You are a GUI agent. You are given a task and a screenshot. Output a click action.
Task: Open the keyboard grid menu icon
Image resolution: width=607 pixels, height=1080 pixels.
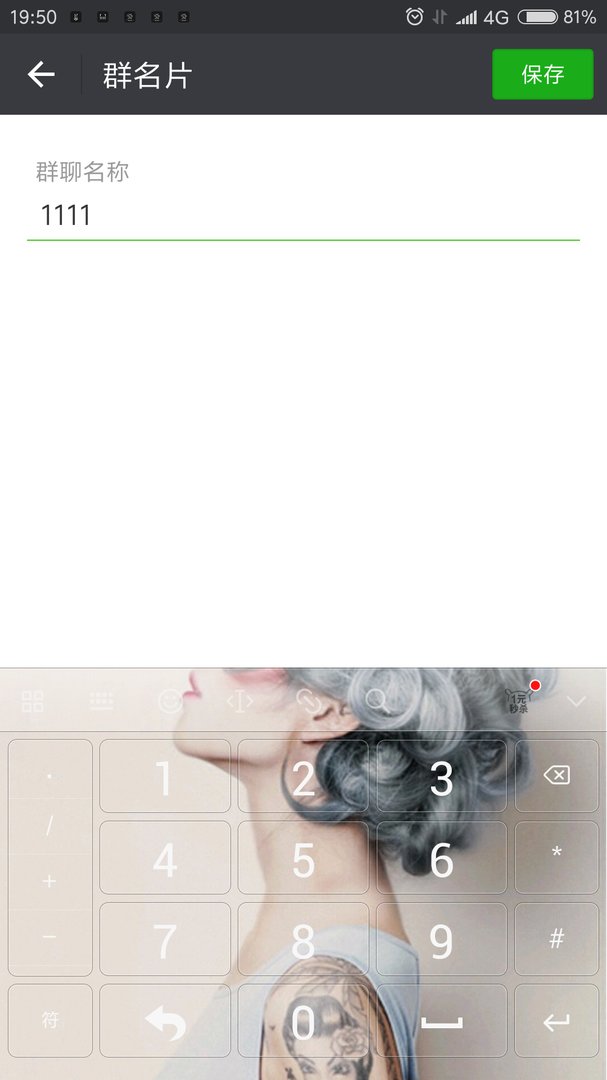[33, 701]
